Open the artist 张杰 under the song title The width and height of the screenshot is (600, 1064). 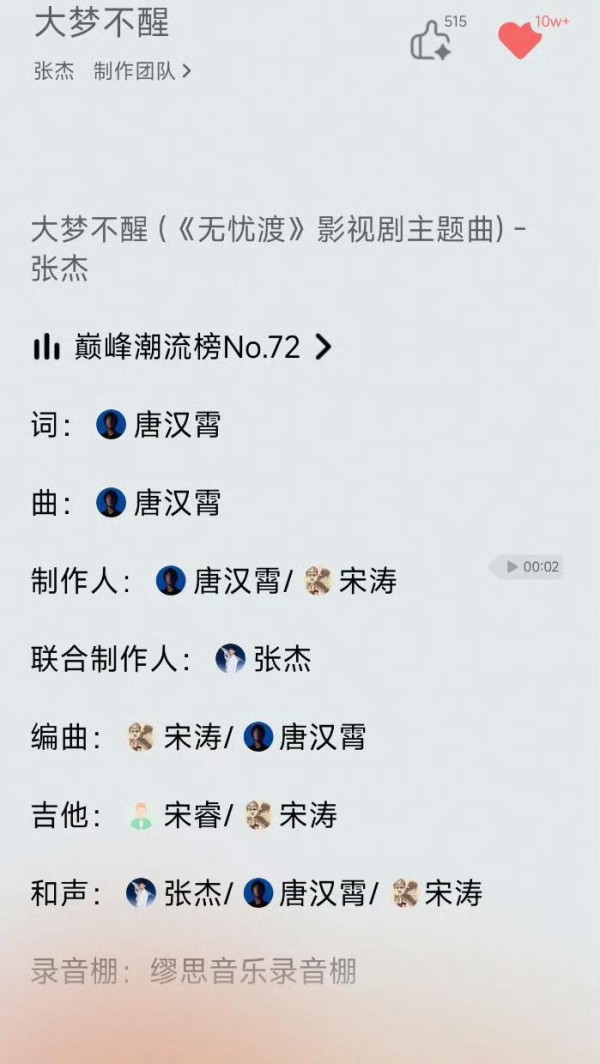[54, 71]
